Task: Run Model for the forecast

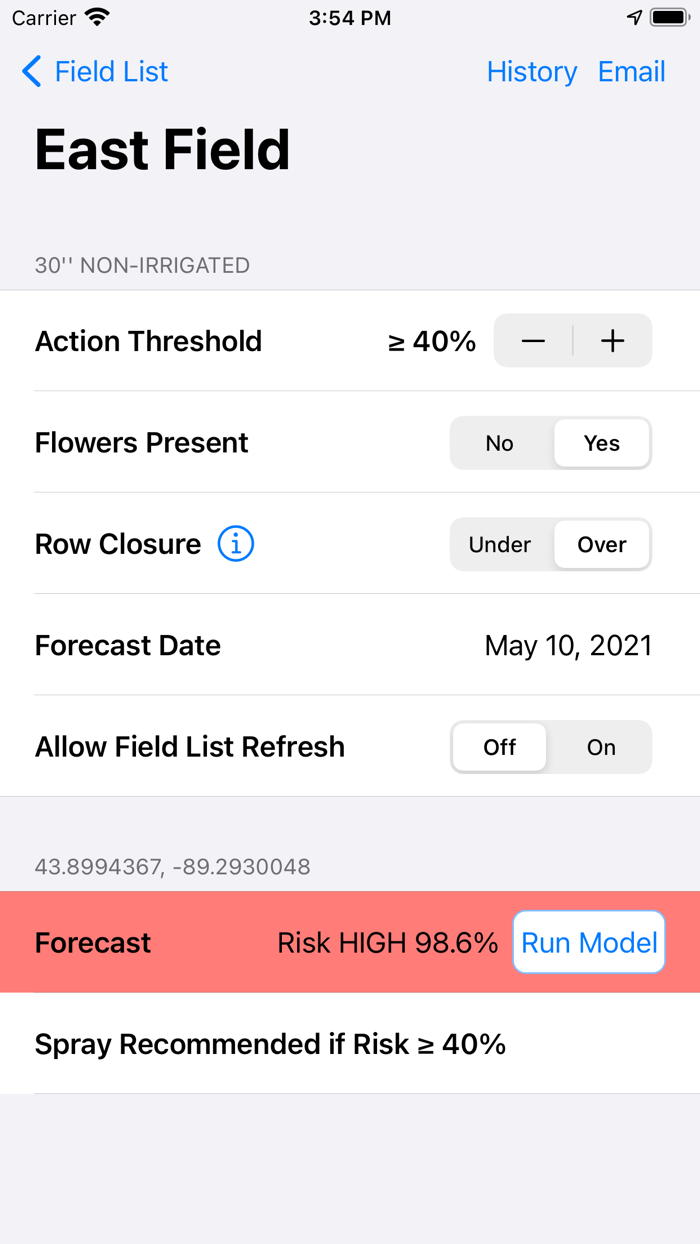Action: (x=589, y=942)
